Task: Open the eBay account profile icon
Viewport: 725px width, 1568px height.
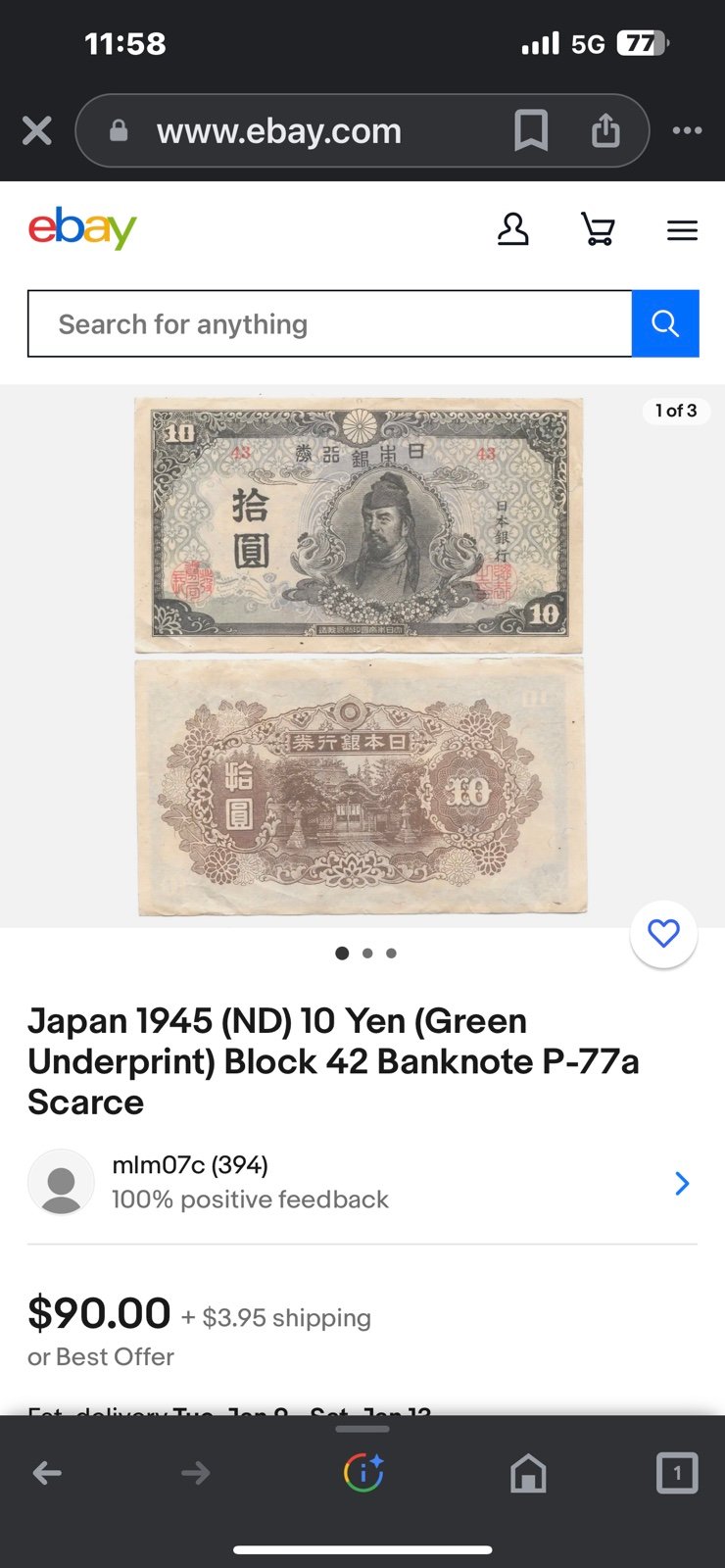Action: pyautogui.click(x=512, y=230)
